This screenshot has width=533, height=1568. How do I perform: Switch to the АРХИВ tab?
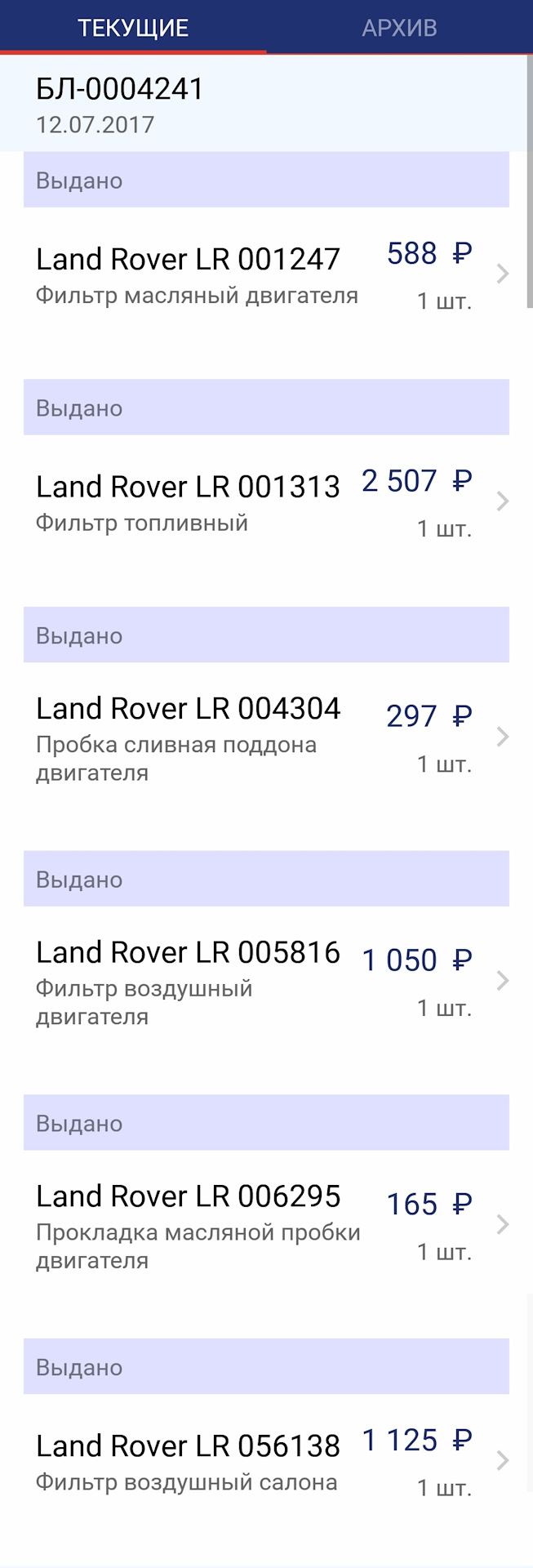point(399,28)
